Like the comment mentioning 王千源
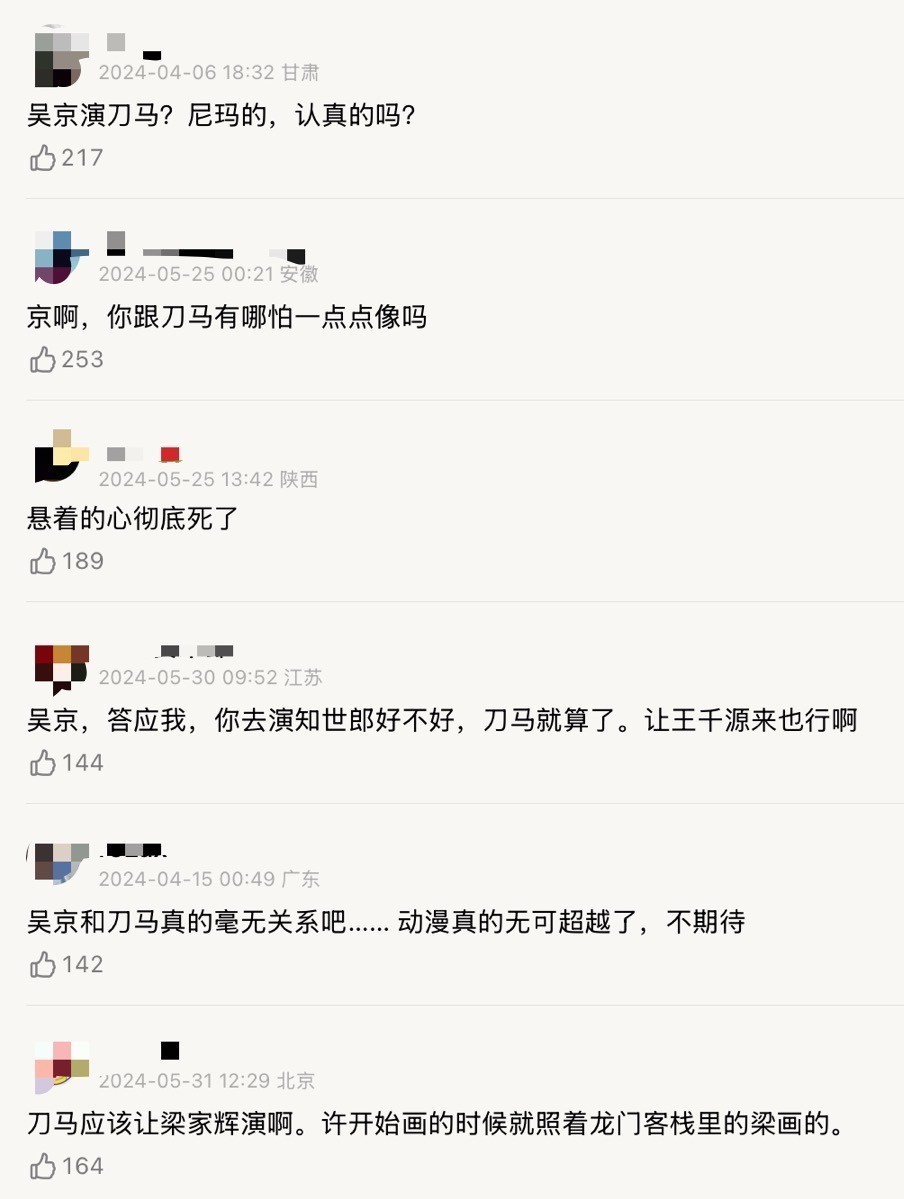The width and height of the screenshot is (904, 1199). pyautogui.click(x=43, y=764)
